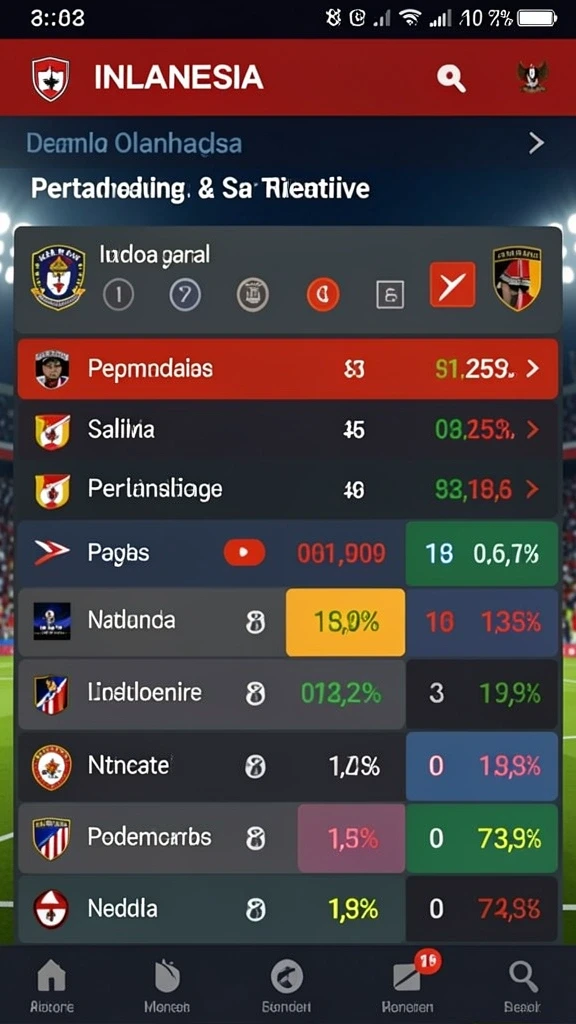Open the Garuda emblem icon in the header

tap(533, 77)
